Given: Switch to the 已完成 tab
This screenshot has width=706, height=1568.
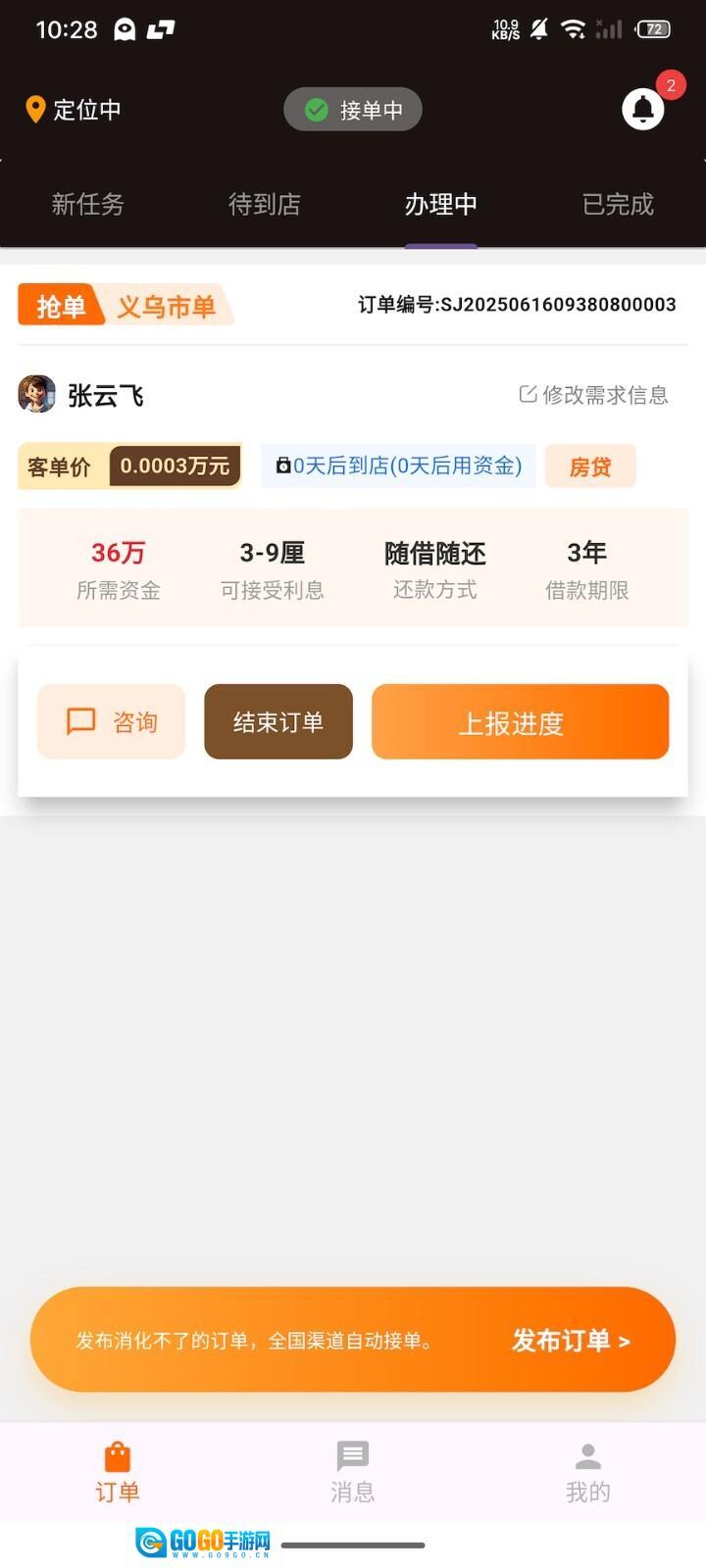Looking at the screenshot, I should pyautogui.click(x=618, y=204).
